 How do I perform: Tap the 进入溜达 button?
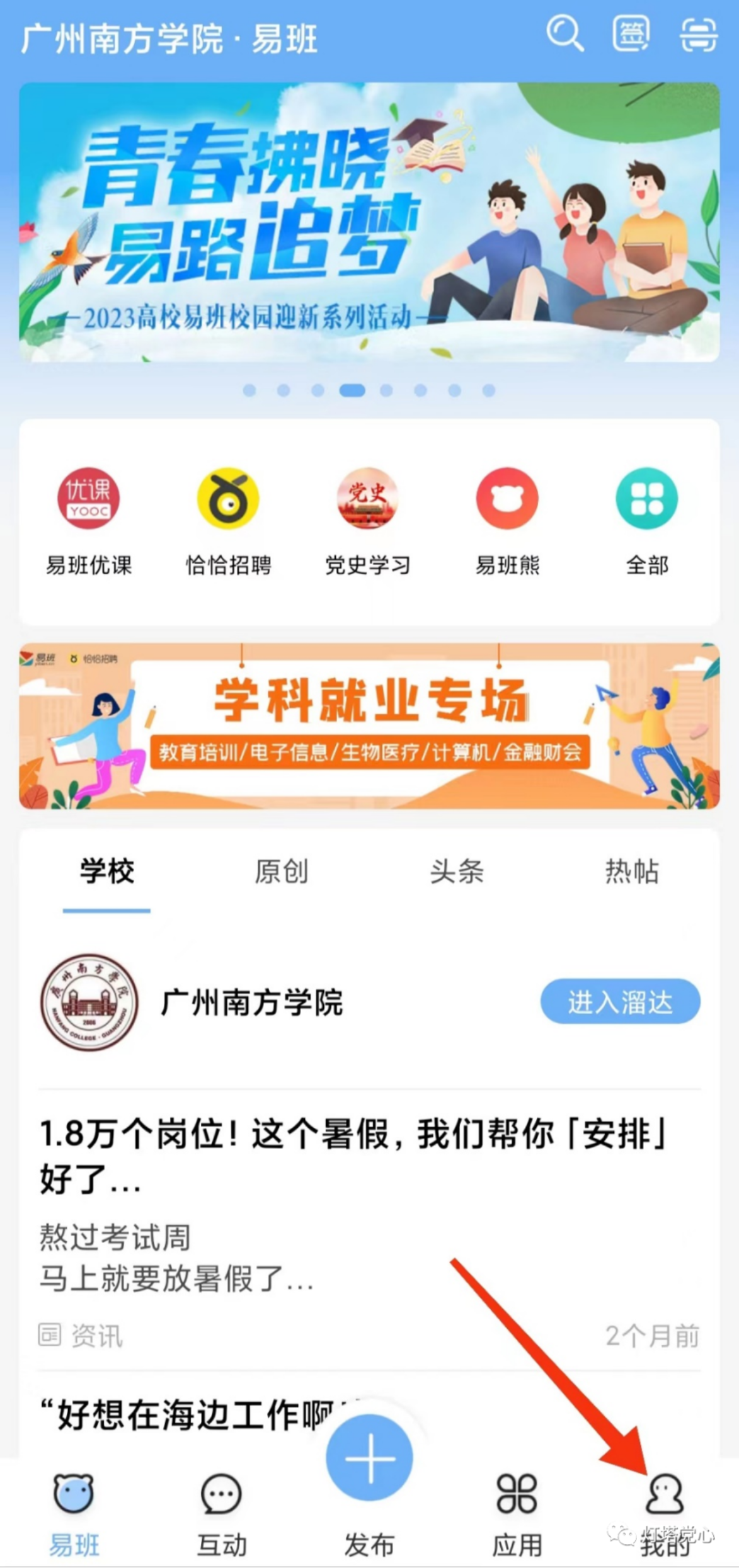620,1002
